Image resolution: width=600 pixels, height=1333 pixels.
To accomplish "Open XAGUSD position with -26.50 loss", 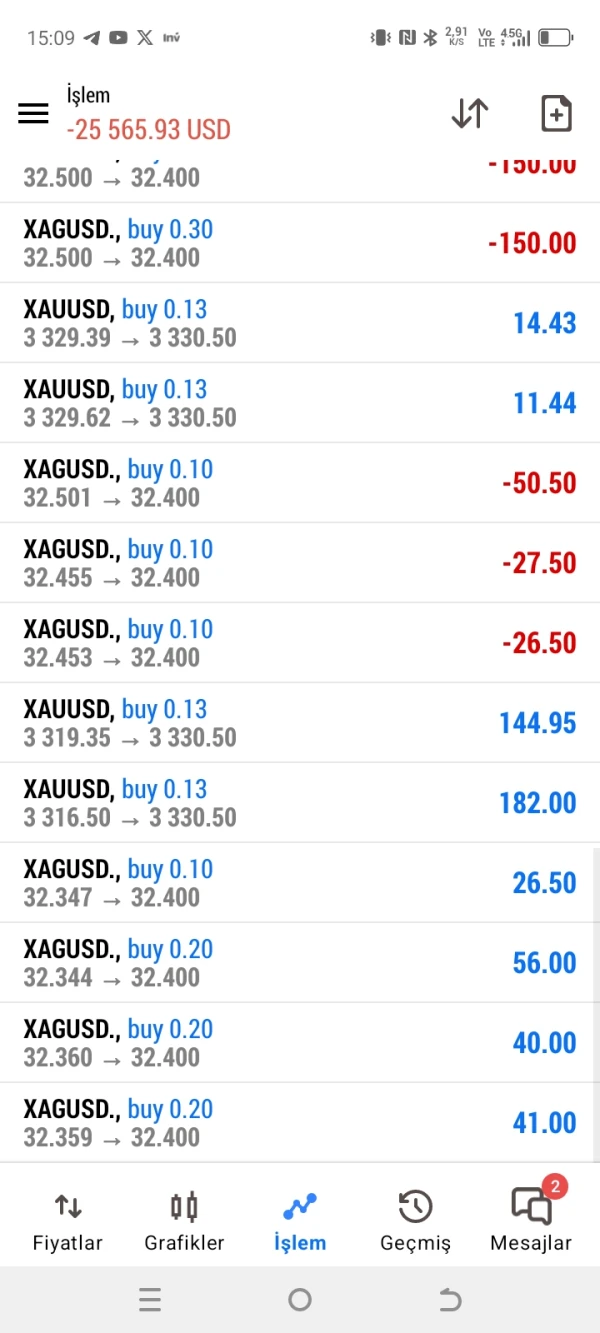I will coord(300,643).
